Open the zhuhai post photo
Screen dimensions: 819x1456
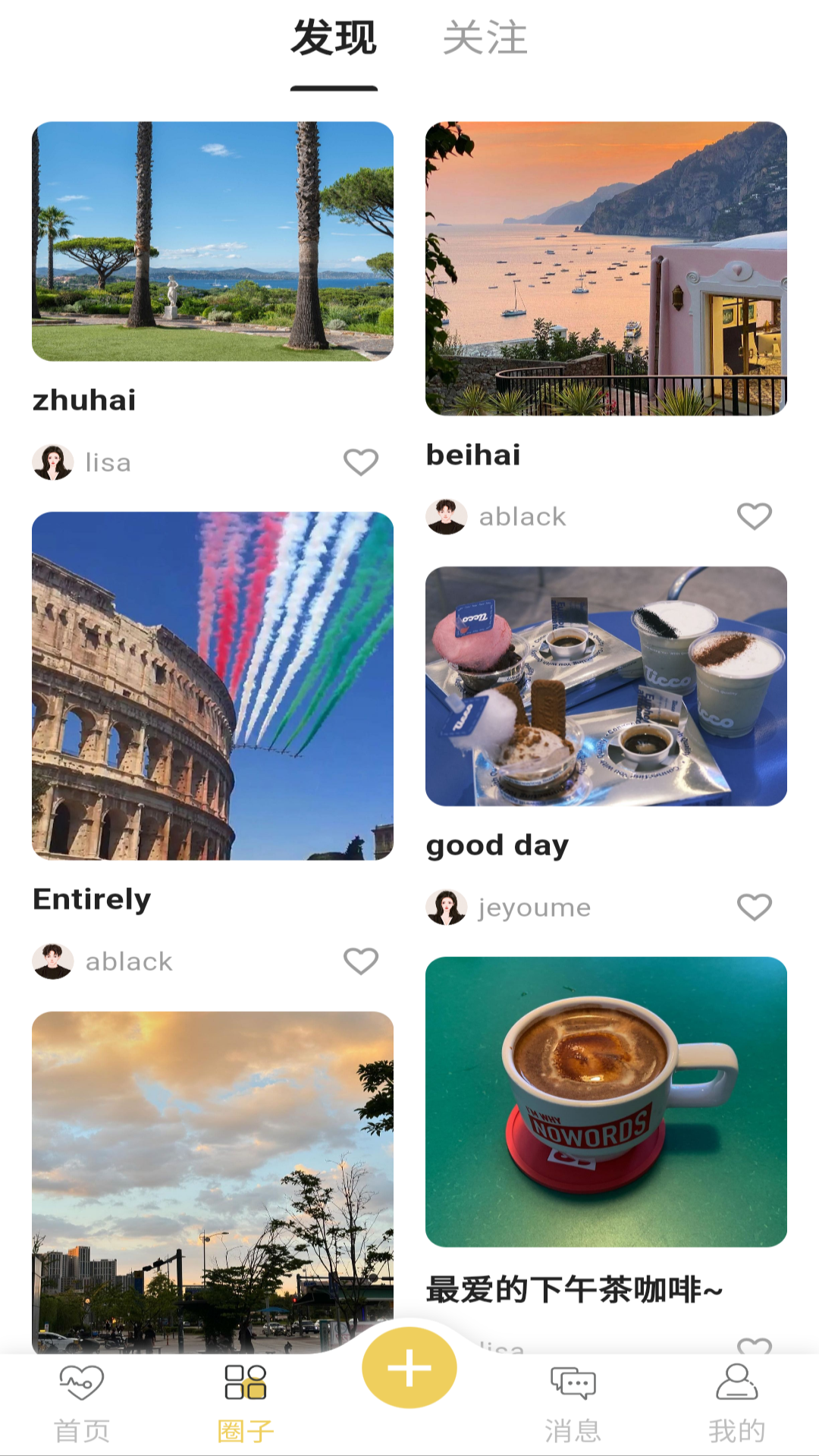tap(212, 241)
